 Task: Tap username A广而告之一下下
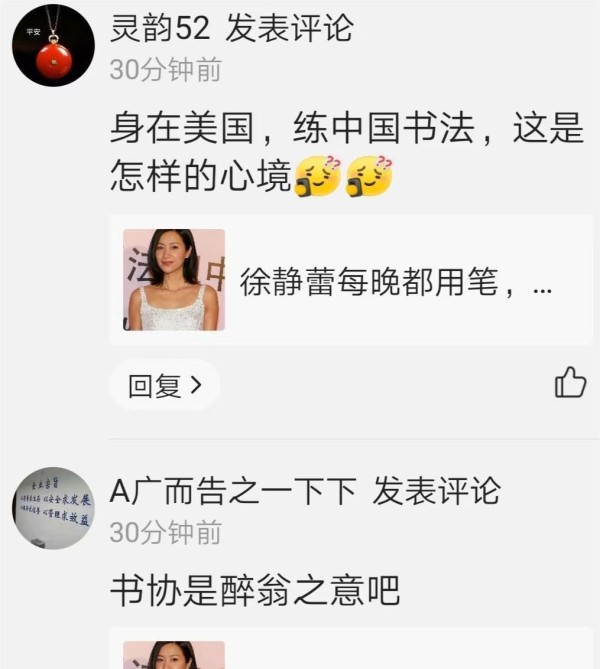click(x=232, y=491)
